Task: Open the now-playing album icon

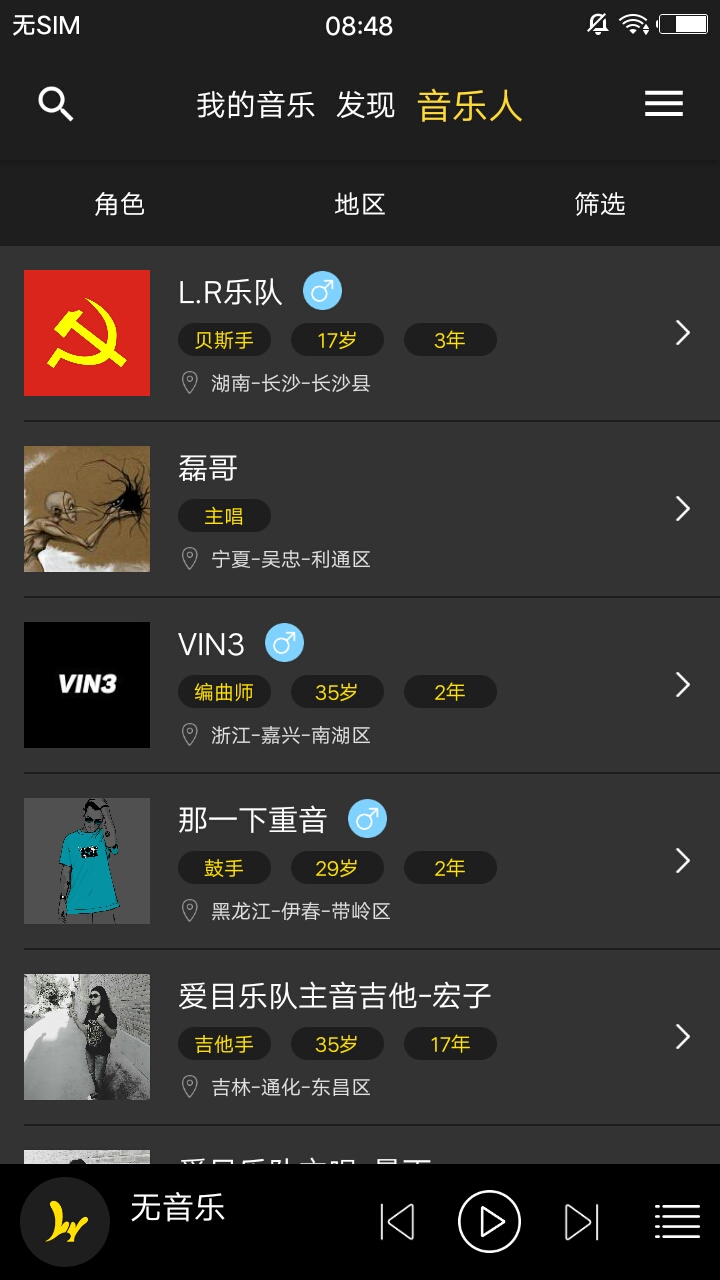Action: pos(65,1222)
